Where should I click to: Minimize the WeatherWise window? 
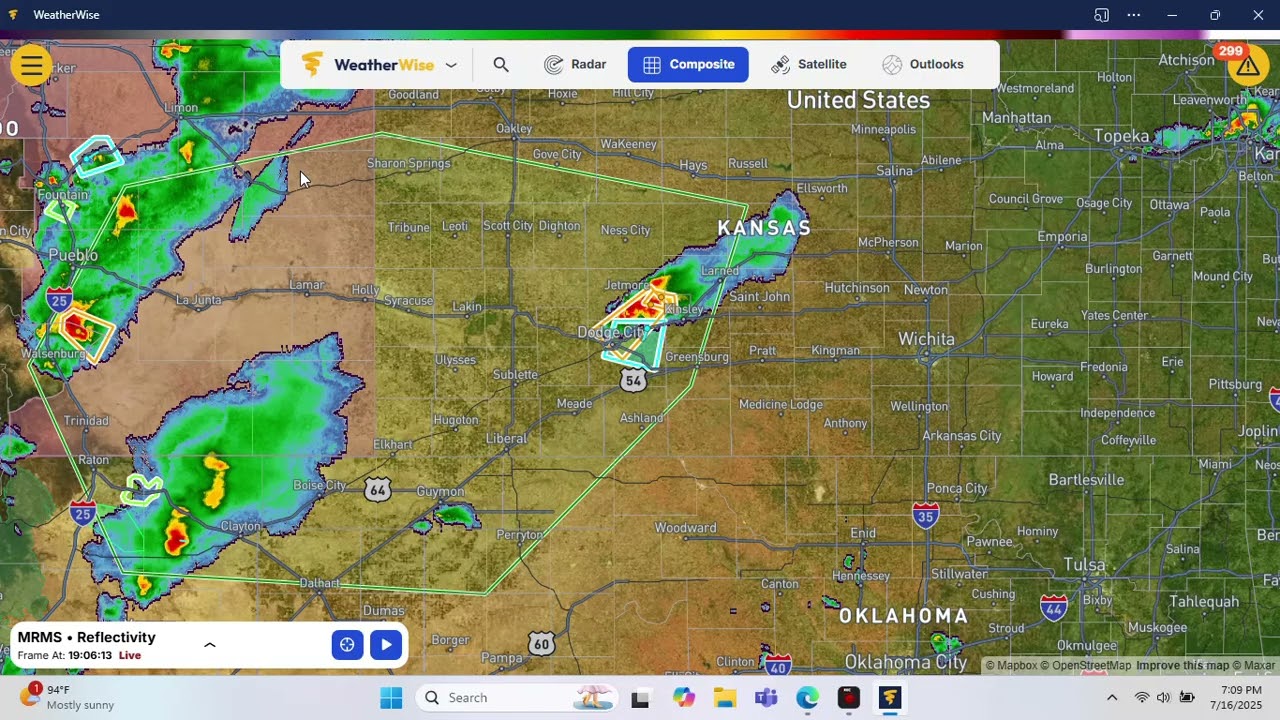click(1172, 15)
